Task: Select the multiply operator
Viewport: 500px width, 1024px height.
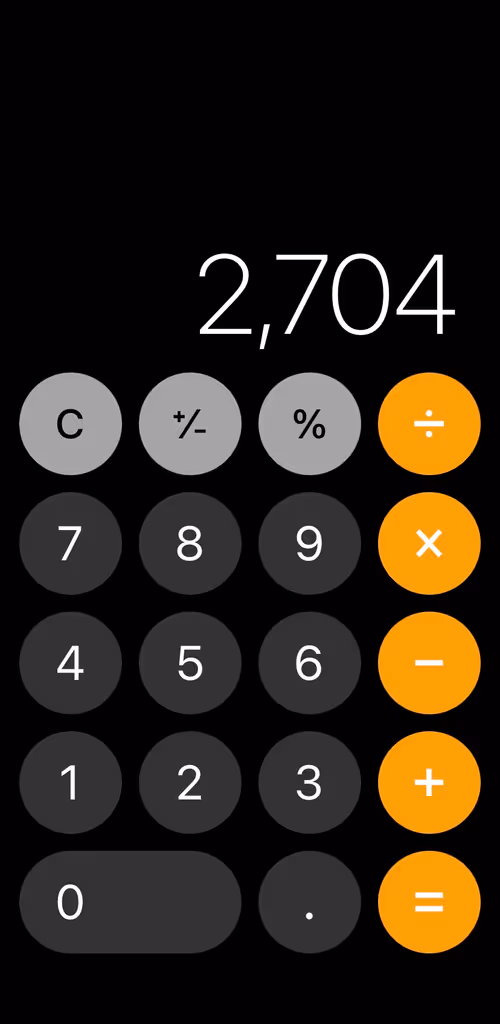Action: point(429,543)
